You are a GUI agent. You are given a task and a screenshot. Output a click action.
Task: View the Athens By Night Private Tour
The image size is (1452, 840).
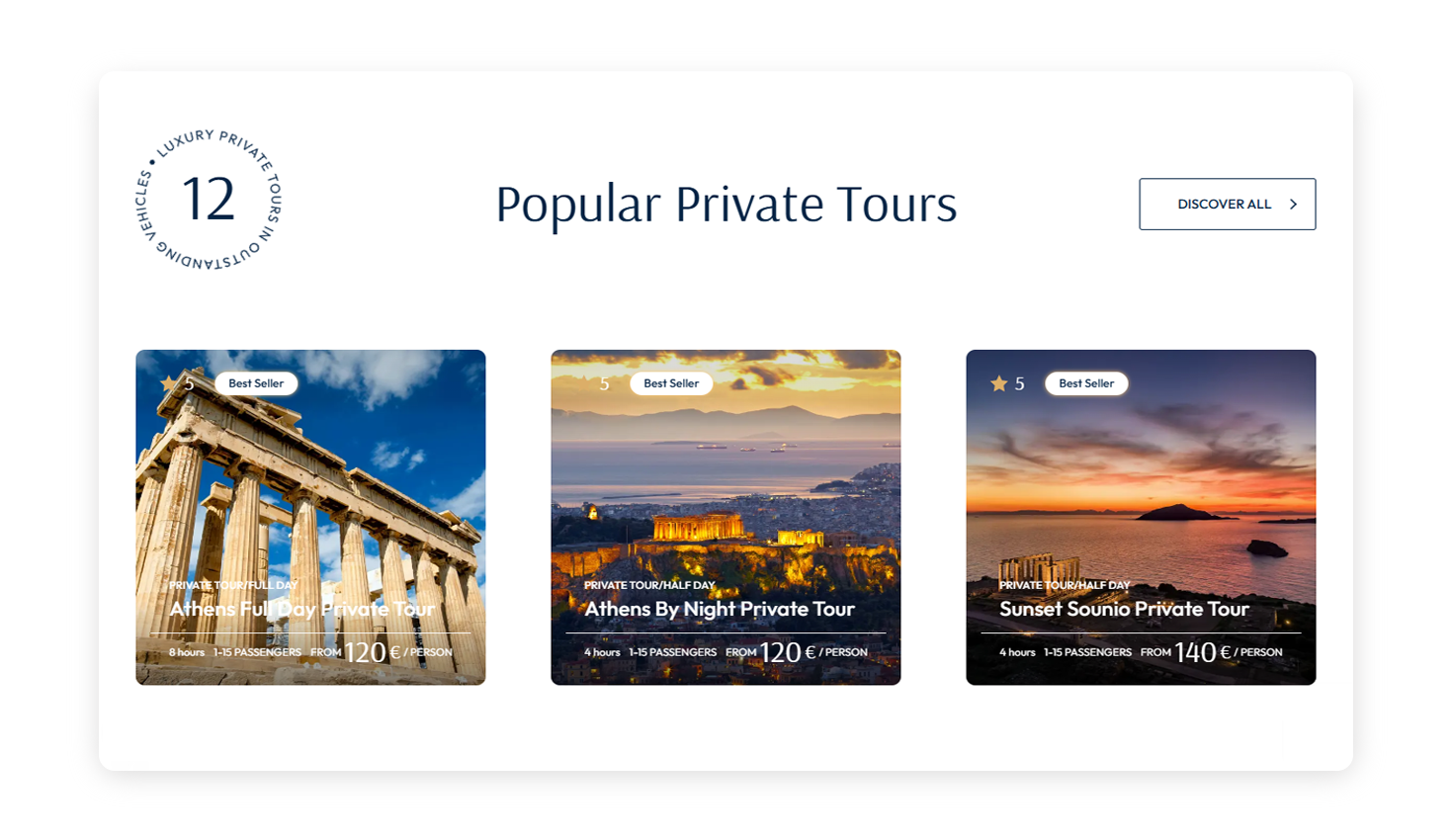[726, 517]
